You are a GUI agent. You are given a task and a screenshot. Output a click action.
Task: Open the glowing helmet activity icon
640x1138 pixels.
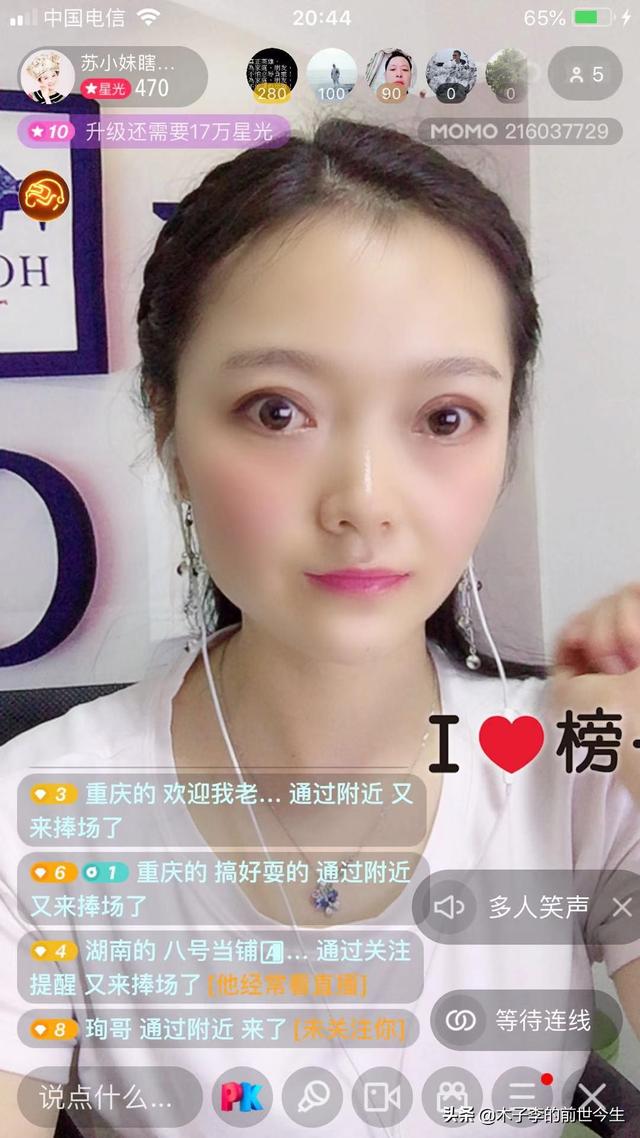point(44,196)
